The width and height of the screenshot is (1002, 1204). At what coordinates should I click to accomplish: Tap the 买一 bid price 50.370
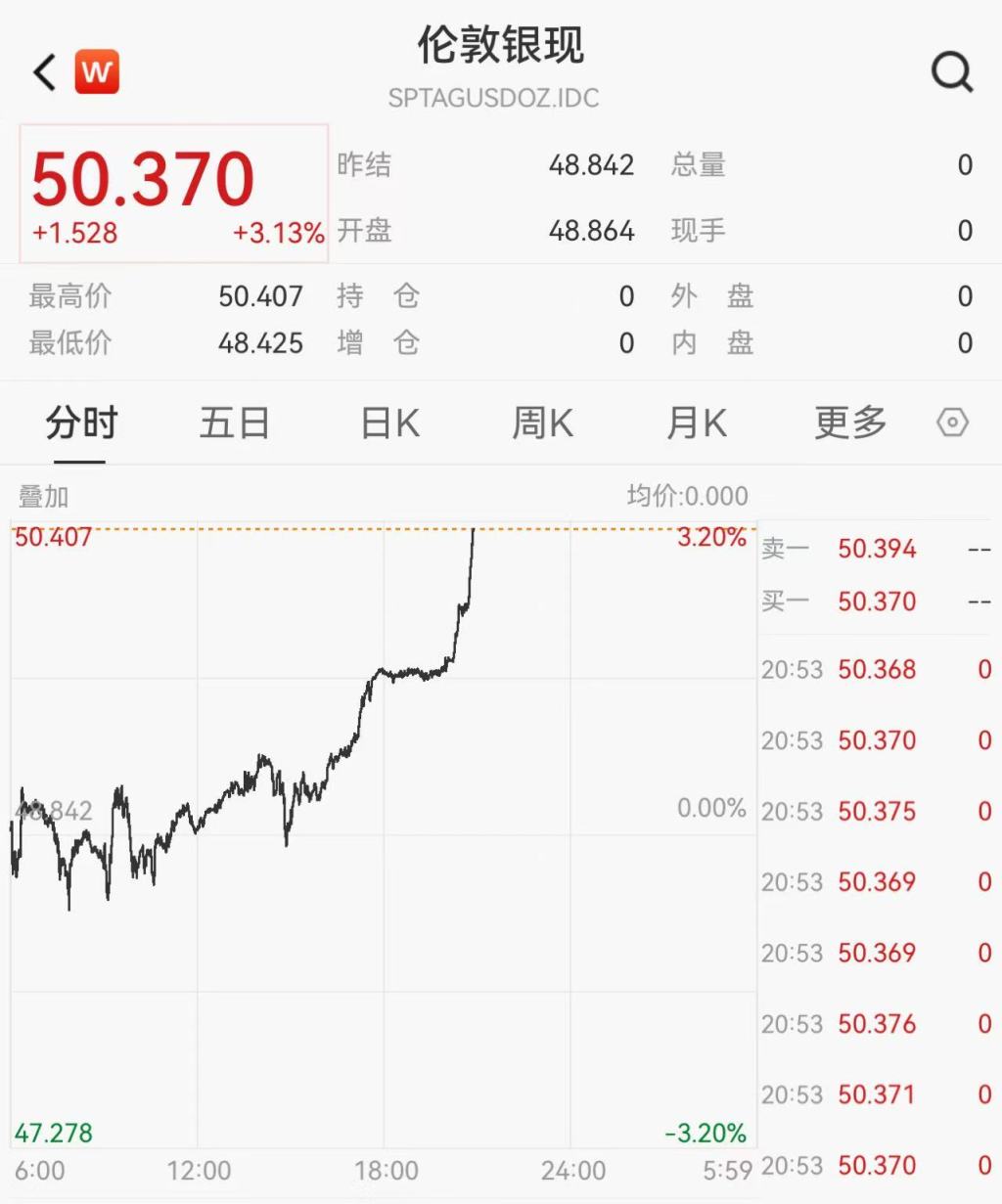(x=875, y=602)
